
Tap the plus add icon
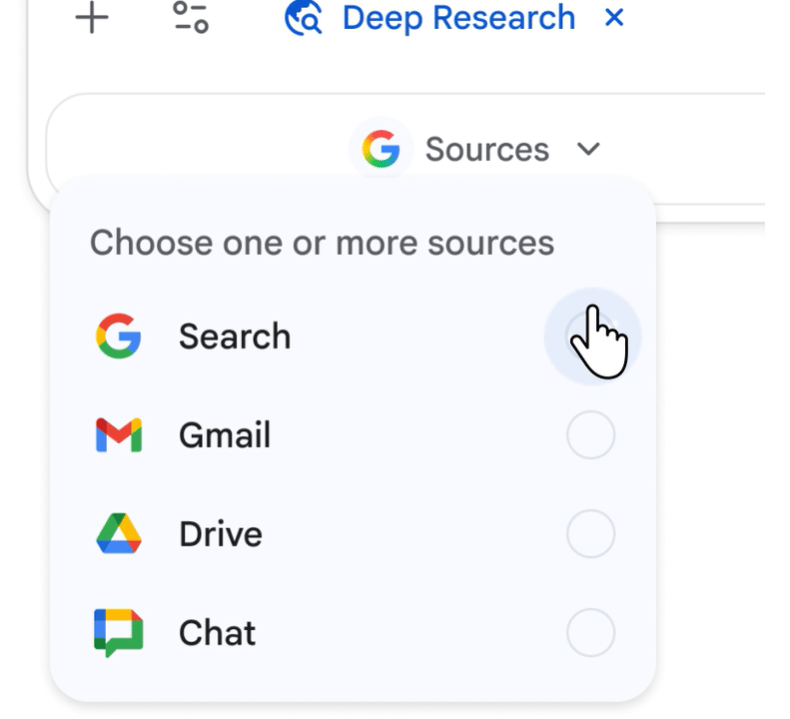click(x=92, y=18)
